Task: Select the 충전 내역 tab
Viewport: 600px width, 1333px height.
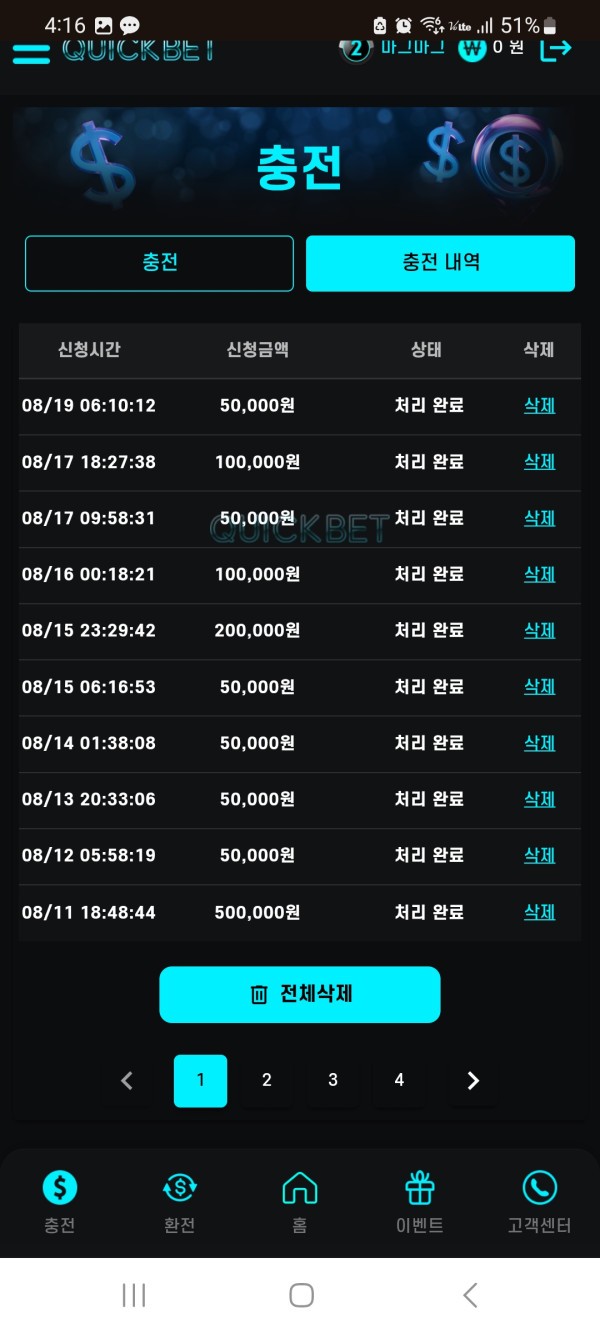Action: [440, 263]
